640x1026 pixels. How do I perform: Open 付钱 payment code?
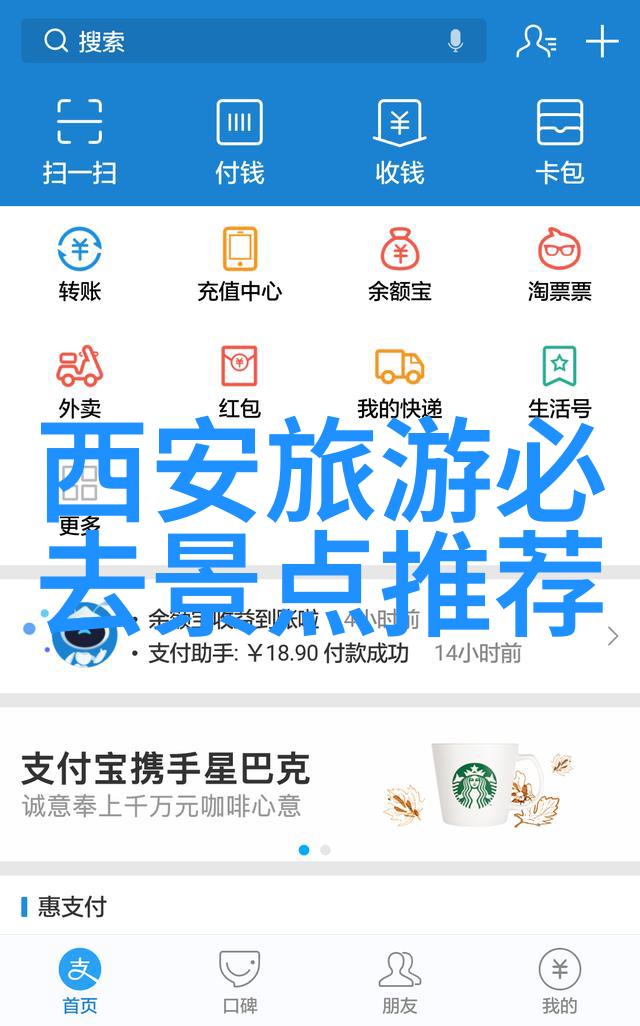tap(240, 141)
